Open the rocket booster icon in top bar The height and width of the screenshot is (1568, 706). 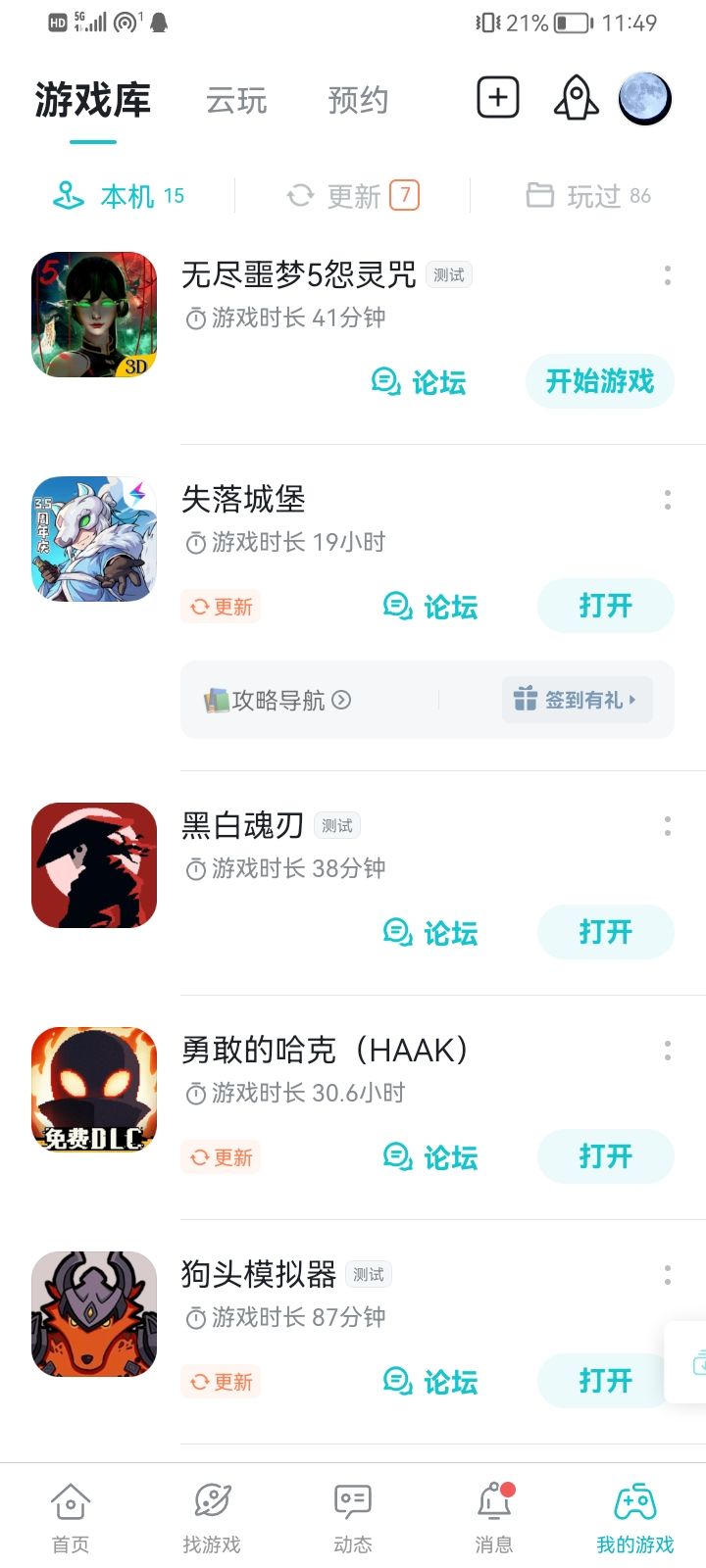click(576, 97)
